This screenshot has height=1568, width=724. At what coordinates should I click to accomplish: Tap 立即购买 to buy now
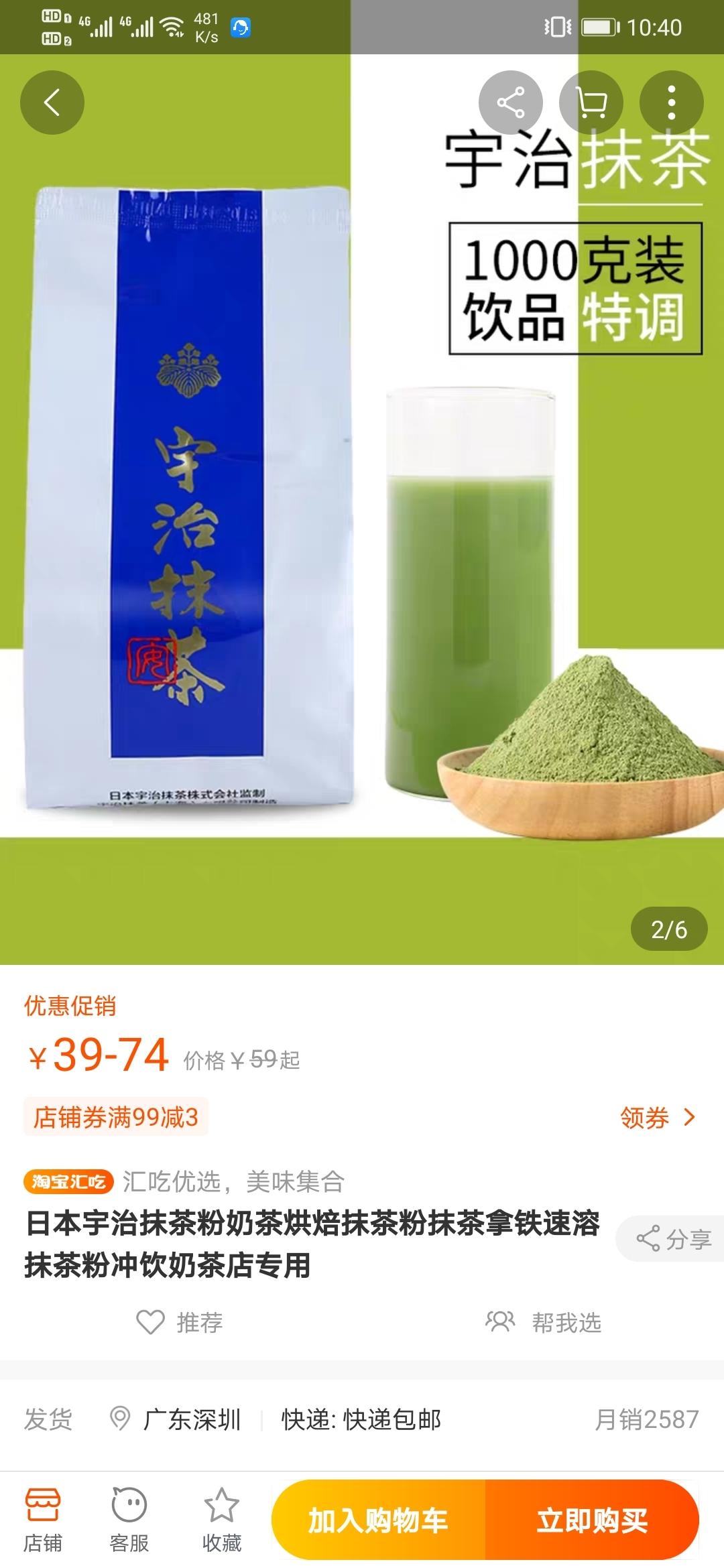pos(592,1519)
